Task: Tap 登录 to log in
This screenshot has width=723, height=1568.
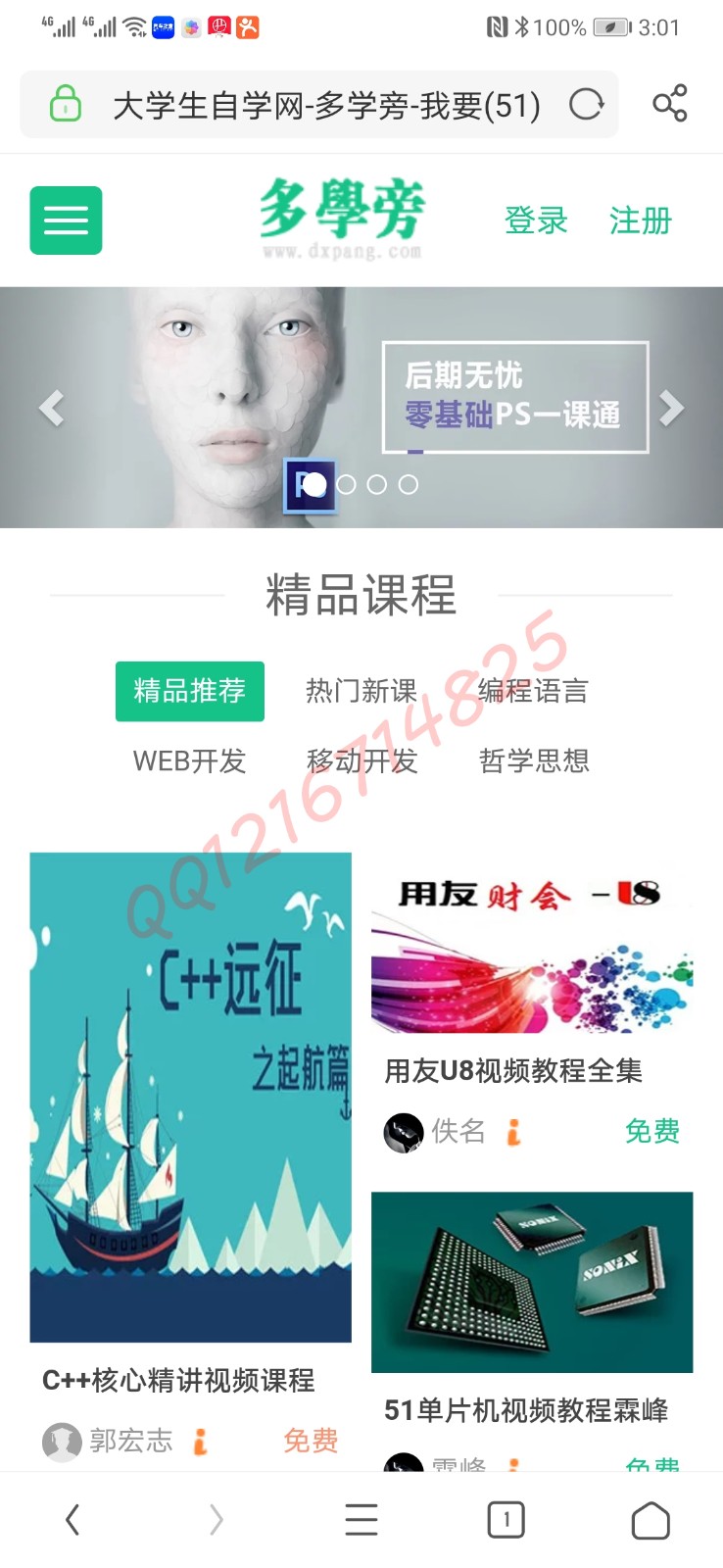Action: (536, 220)
